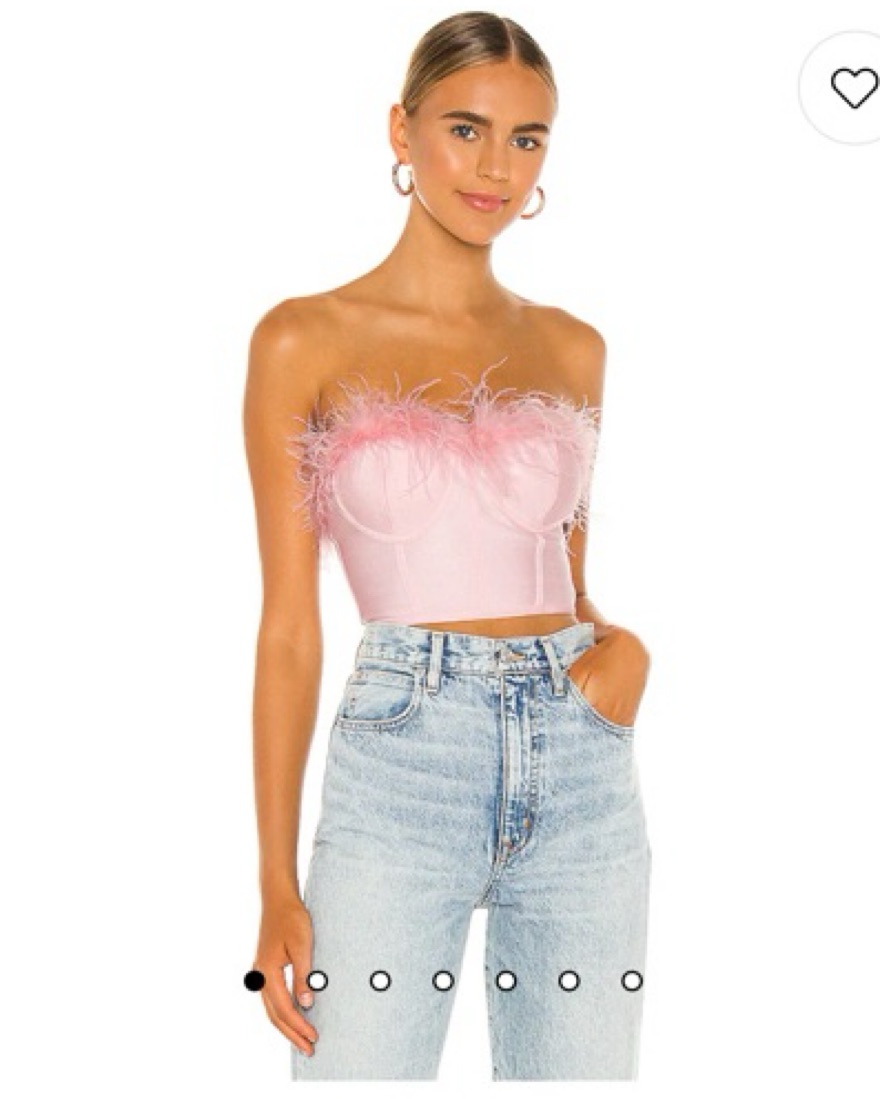Show the fifth product image dot
The height and width of the screenshot is (1099, 880).
506,981
